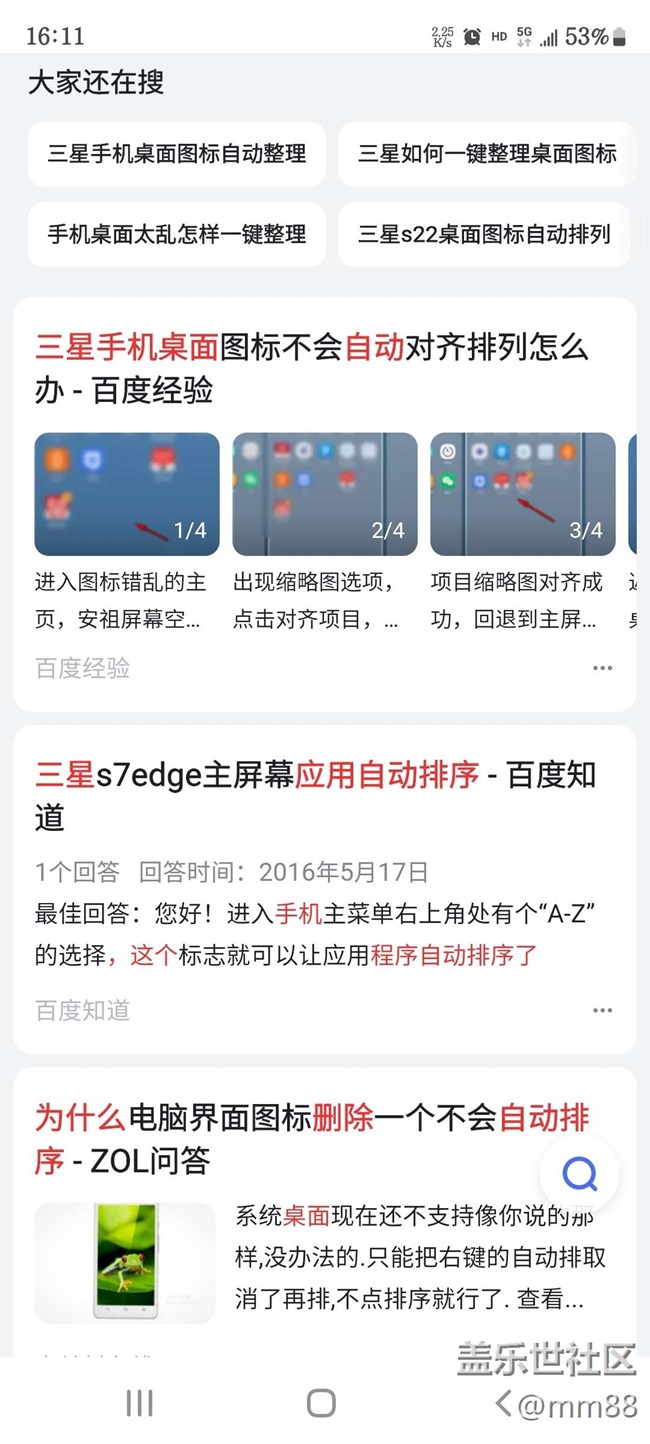Screen dimensions: 650x1444
Task: View step 2/4 thumbnail image
Action: tap(325, 494)
